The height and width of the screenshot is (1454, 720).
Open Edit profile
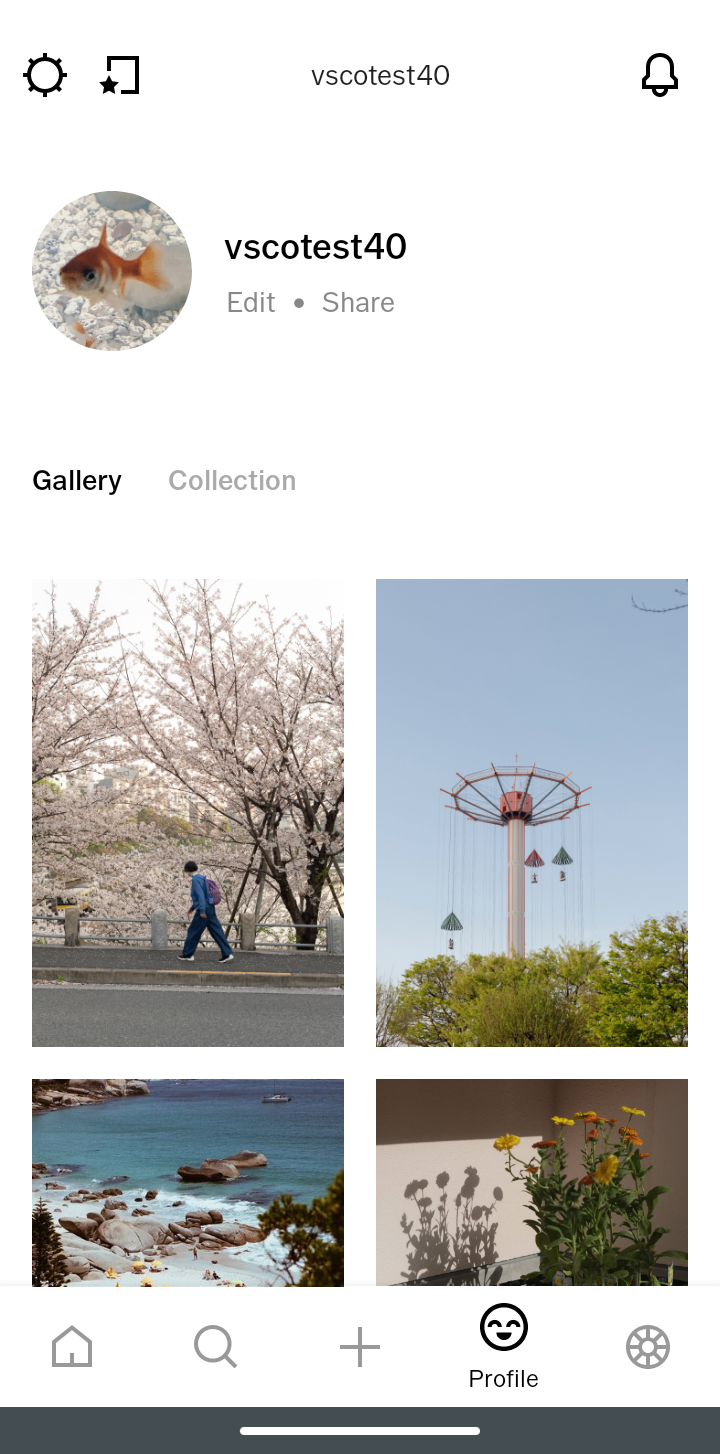(250, 302)
